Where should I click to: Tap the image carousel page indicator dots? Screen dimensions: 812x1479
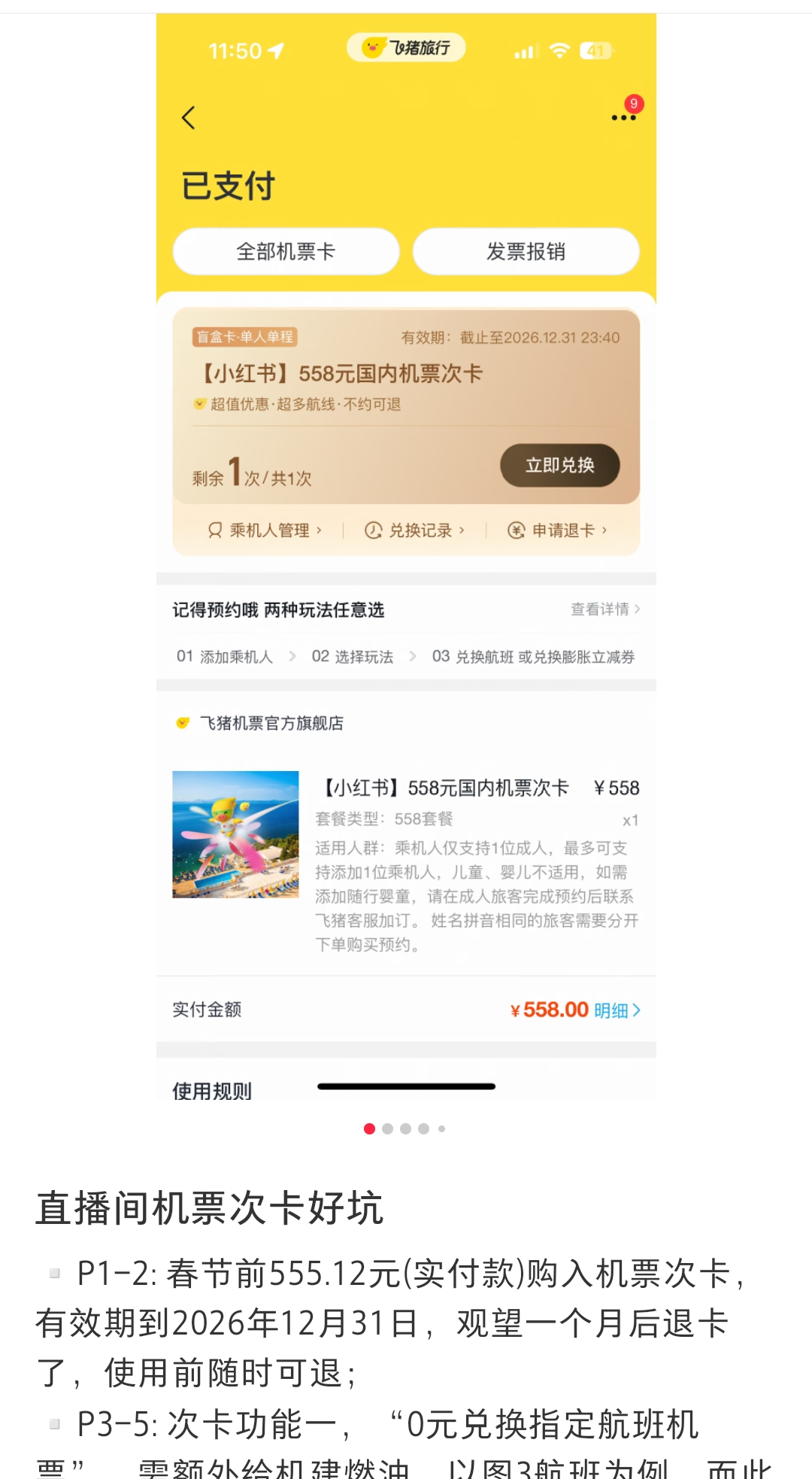(404, 1128)
